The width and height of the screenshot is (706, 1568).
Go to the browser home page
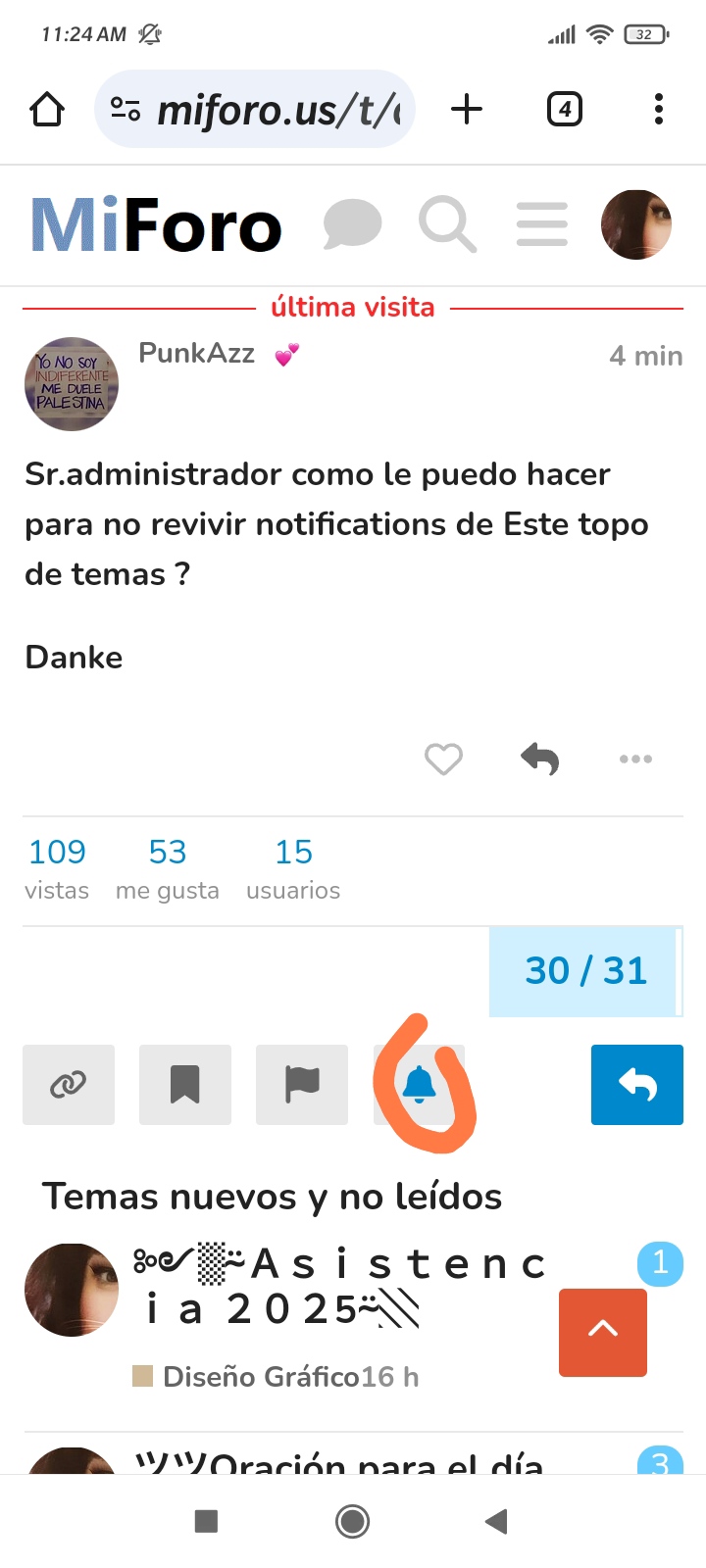[x=47, y=110]
